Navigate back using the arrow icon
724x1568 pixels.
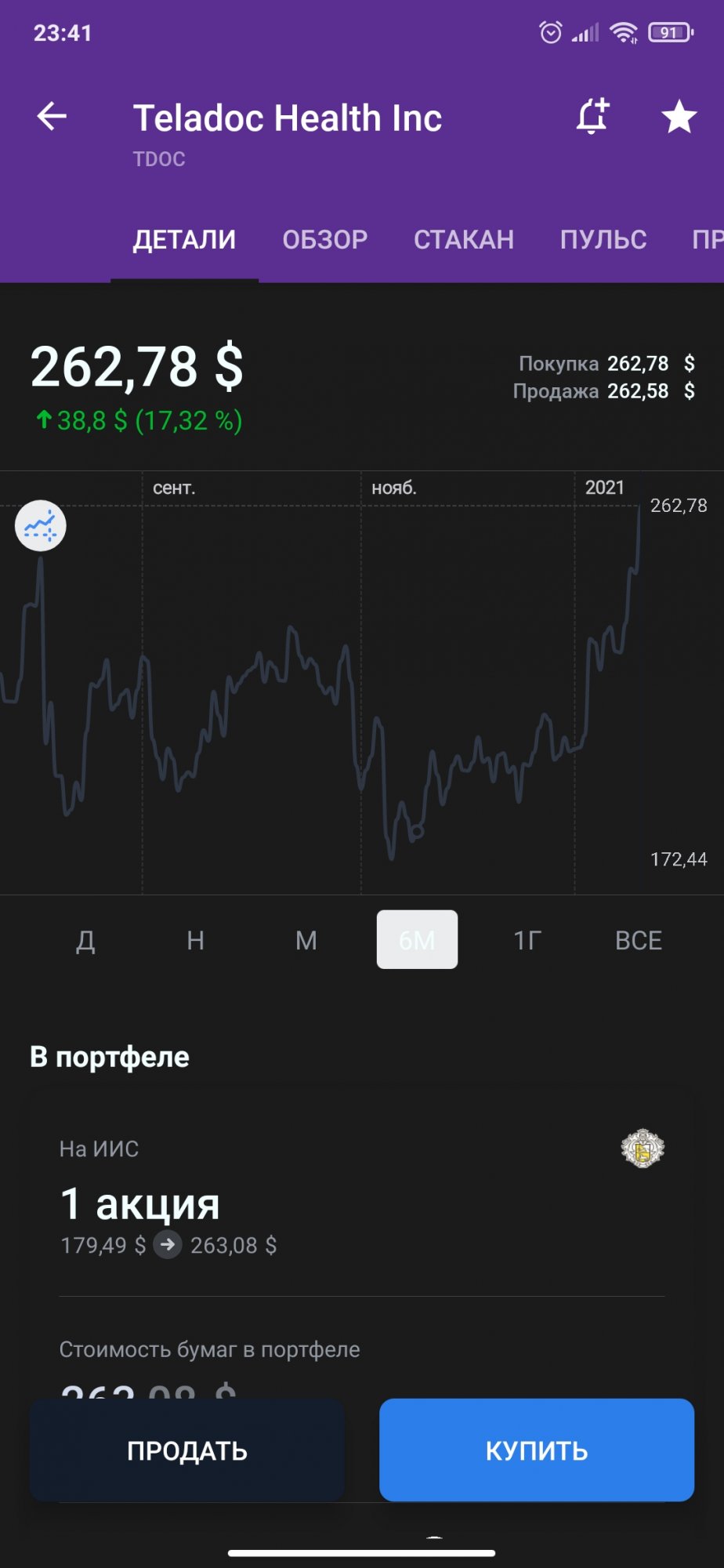[x=49, y=116]
